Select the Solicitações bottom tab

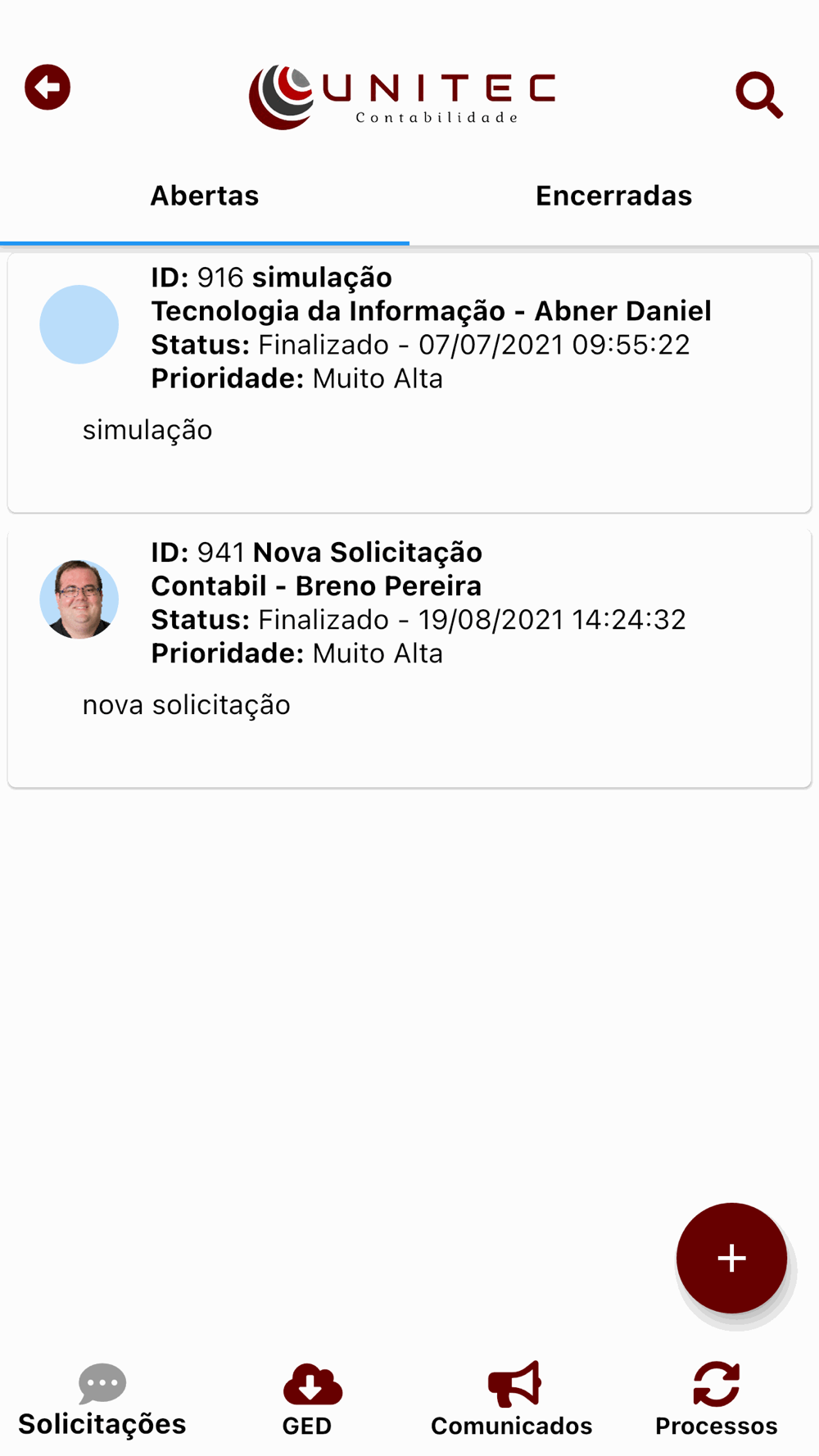click(102, 1401)
